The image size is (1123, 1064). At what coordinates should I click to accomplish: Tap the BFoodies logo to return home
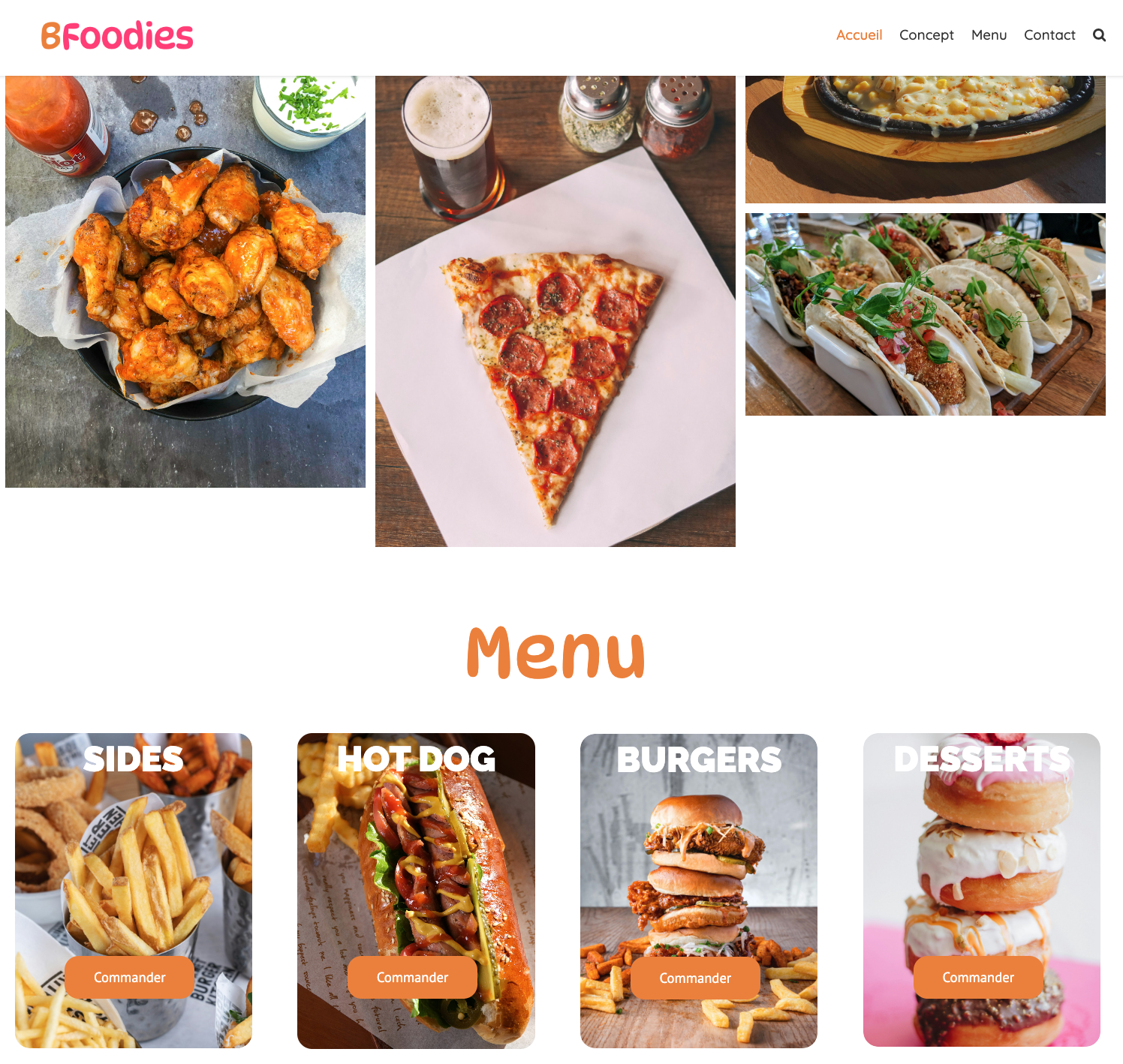117,36
